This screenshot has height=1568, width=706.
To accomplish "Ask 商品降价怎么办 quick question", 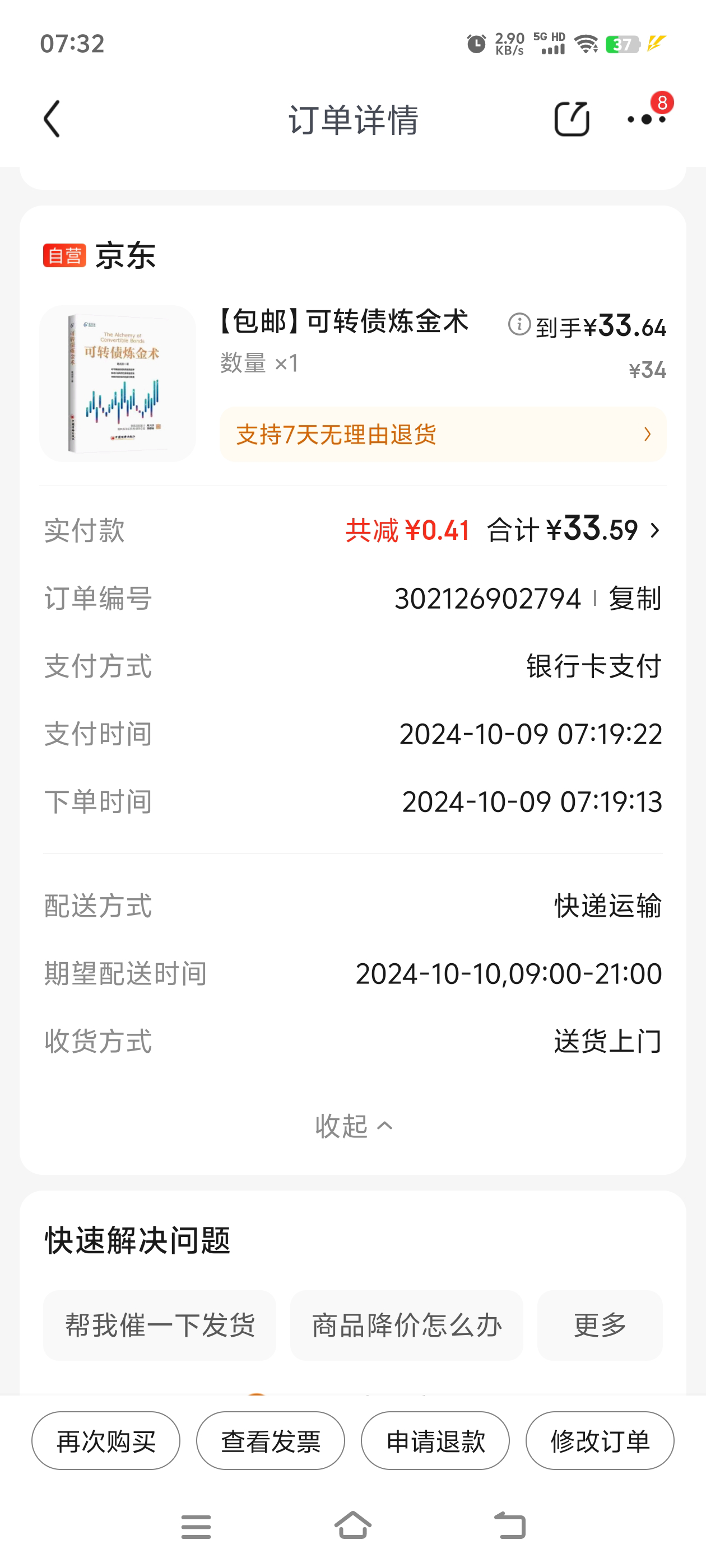I will [406, 1325].
